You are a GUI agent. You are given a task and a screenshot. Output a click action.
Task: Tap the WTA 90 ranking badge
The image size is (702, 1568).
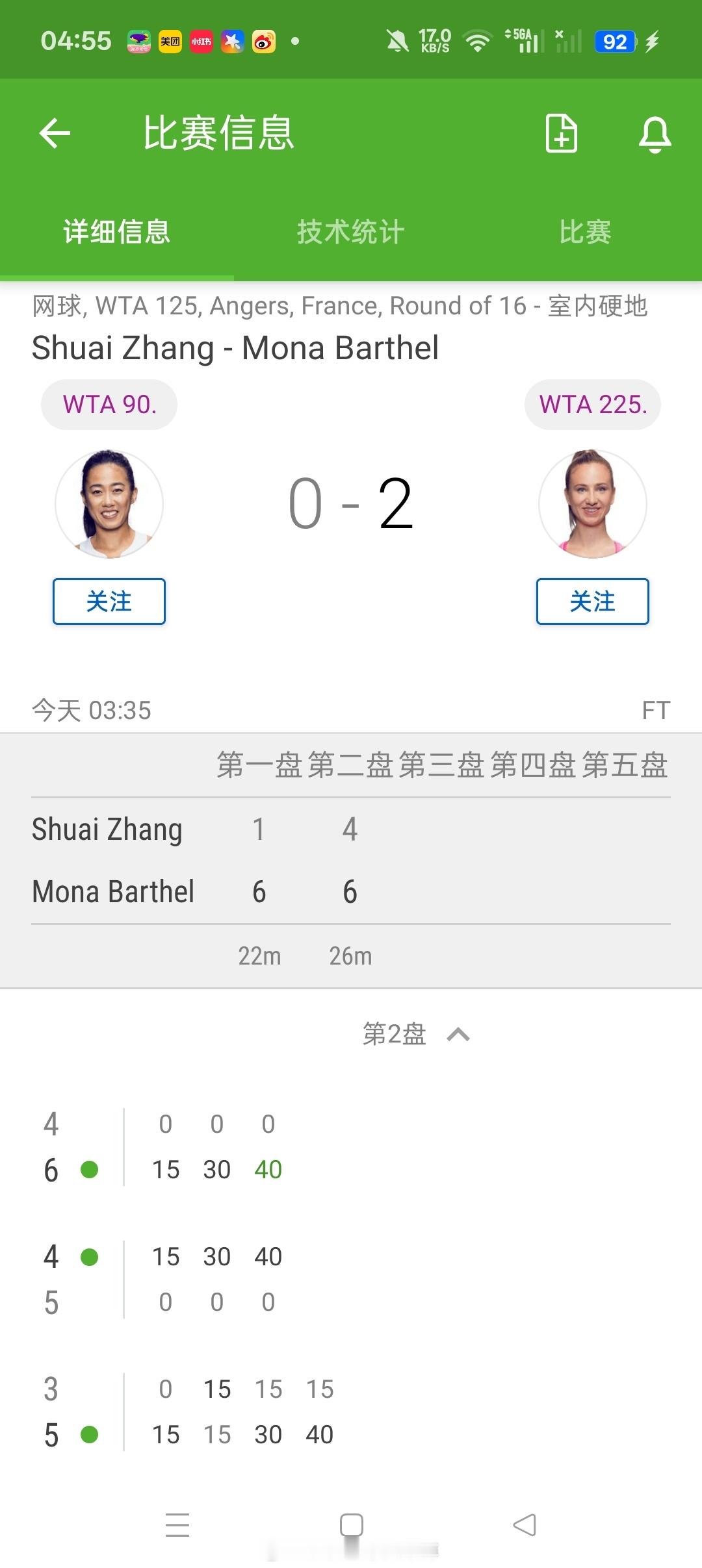point(109,404)
